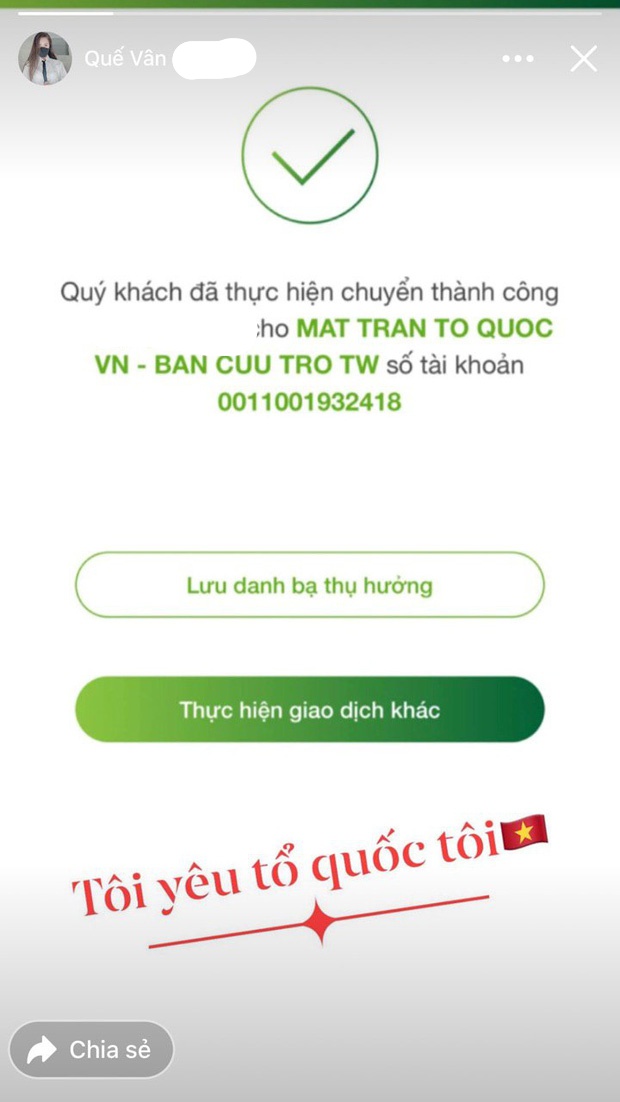Open Quế Vân's profile picture
The image size is (620, 1102).
[x=45, y=58]
